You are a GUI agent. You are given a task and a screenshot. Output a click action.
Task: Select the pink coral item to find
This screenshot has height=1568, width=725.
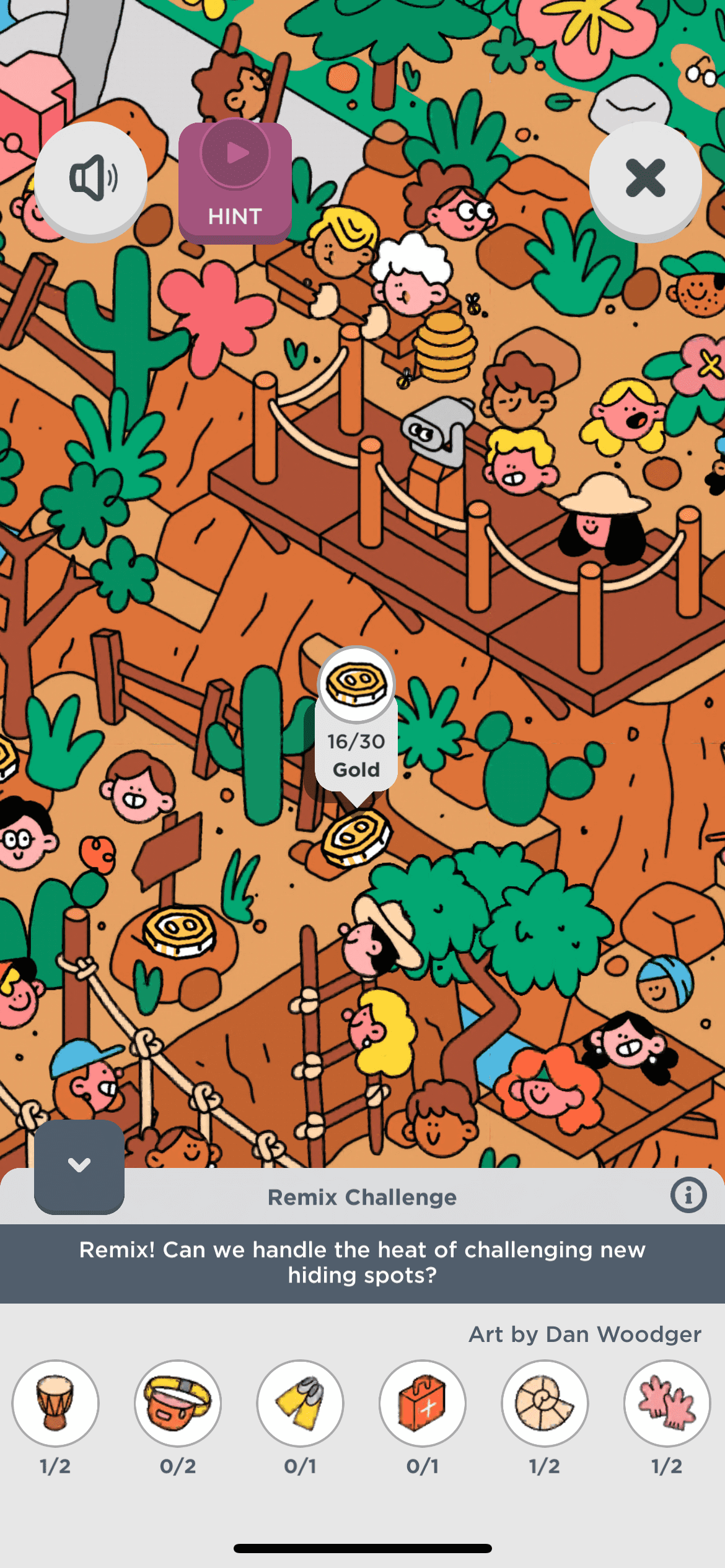point(667,1403)
